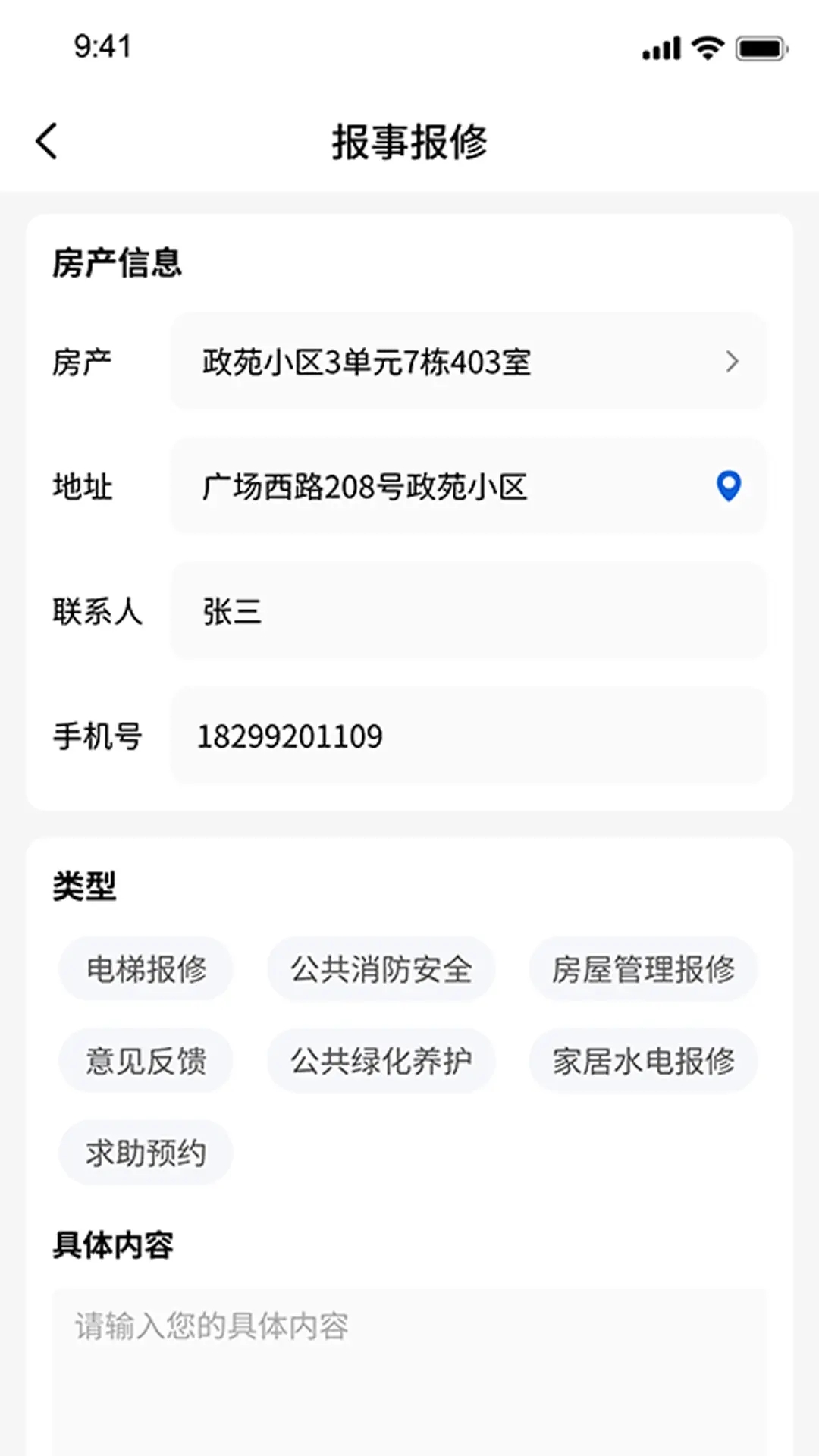This screenshot has width=819, height=1456.
Task: Tap the 房产信息 section header
Action: (x=117, y=262)
